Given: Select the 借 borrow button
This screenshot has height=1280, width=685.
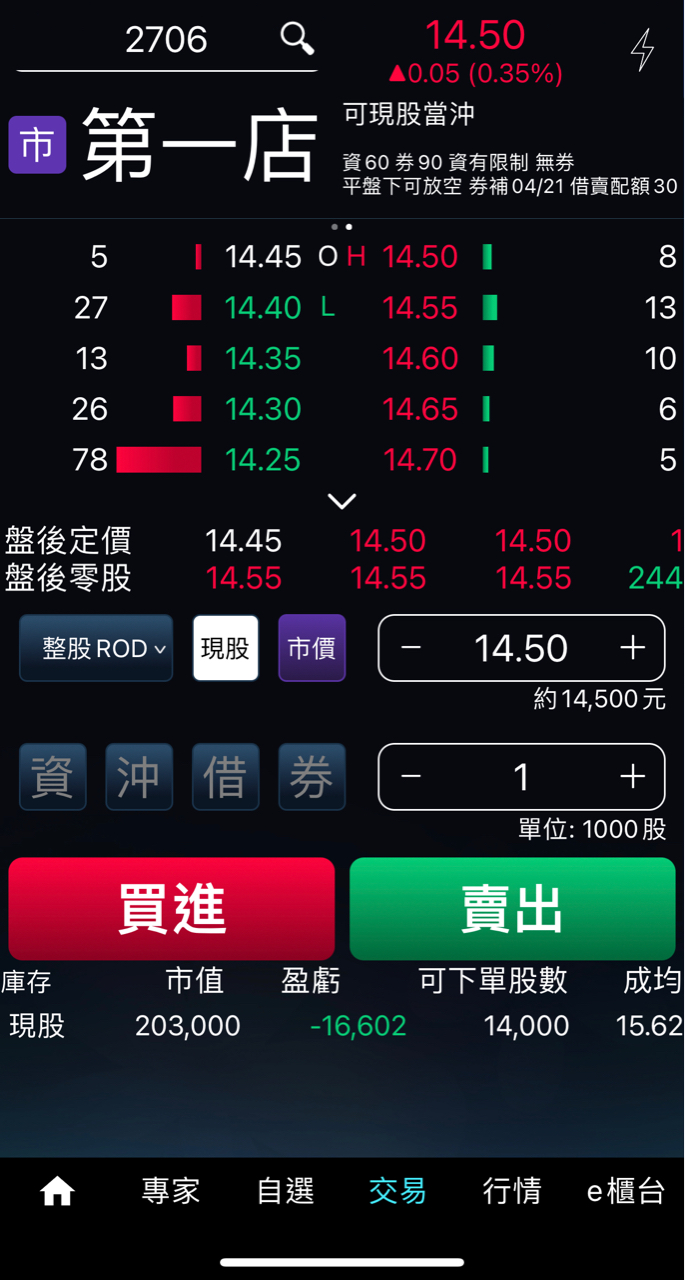Looking at the screenshot, I should click(225, 777).
